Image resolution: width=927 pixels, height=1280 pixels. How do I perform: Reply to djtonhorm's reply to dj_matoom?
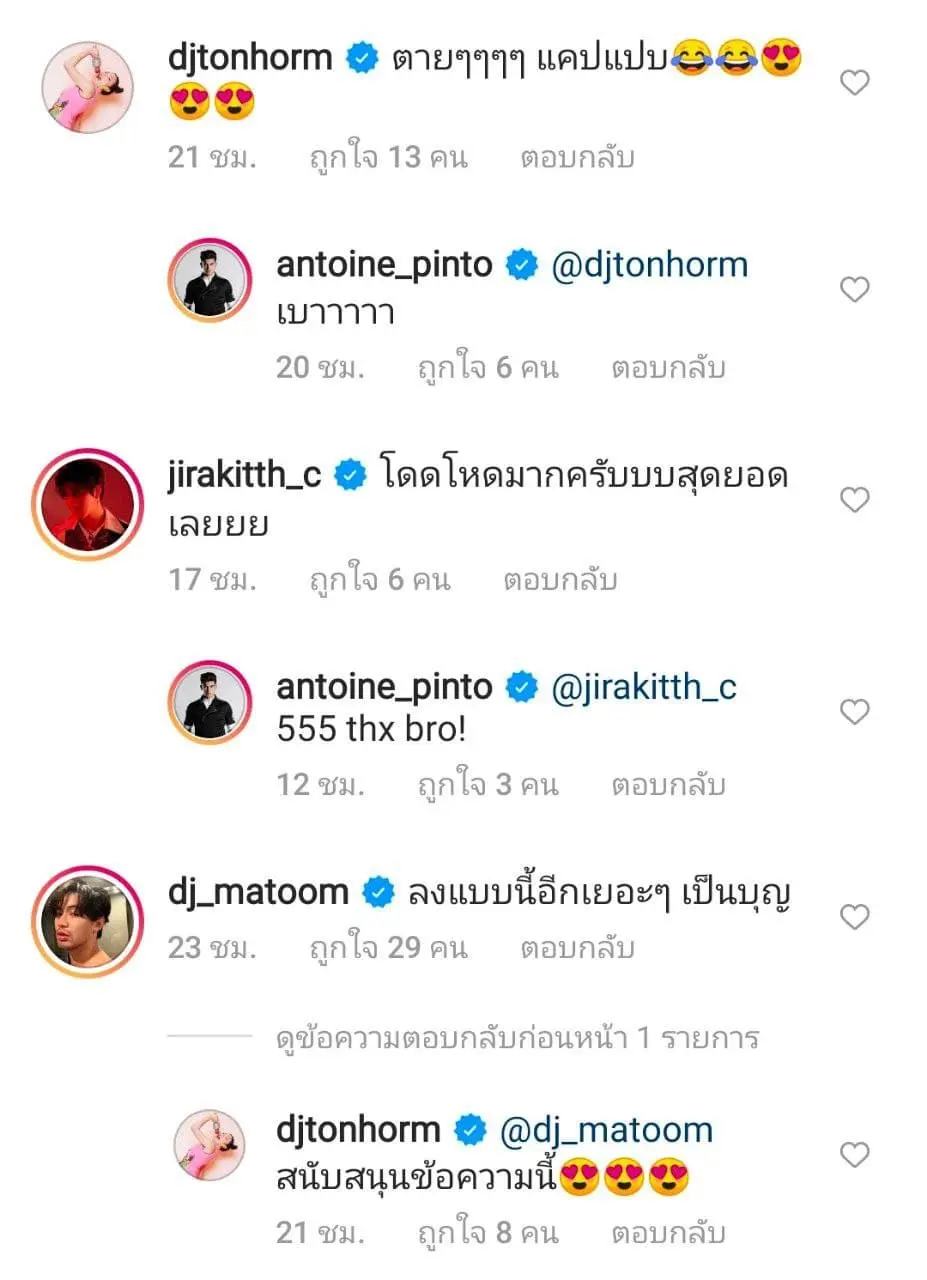click(668, 1233)
